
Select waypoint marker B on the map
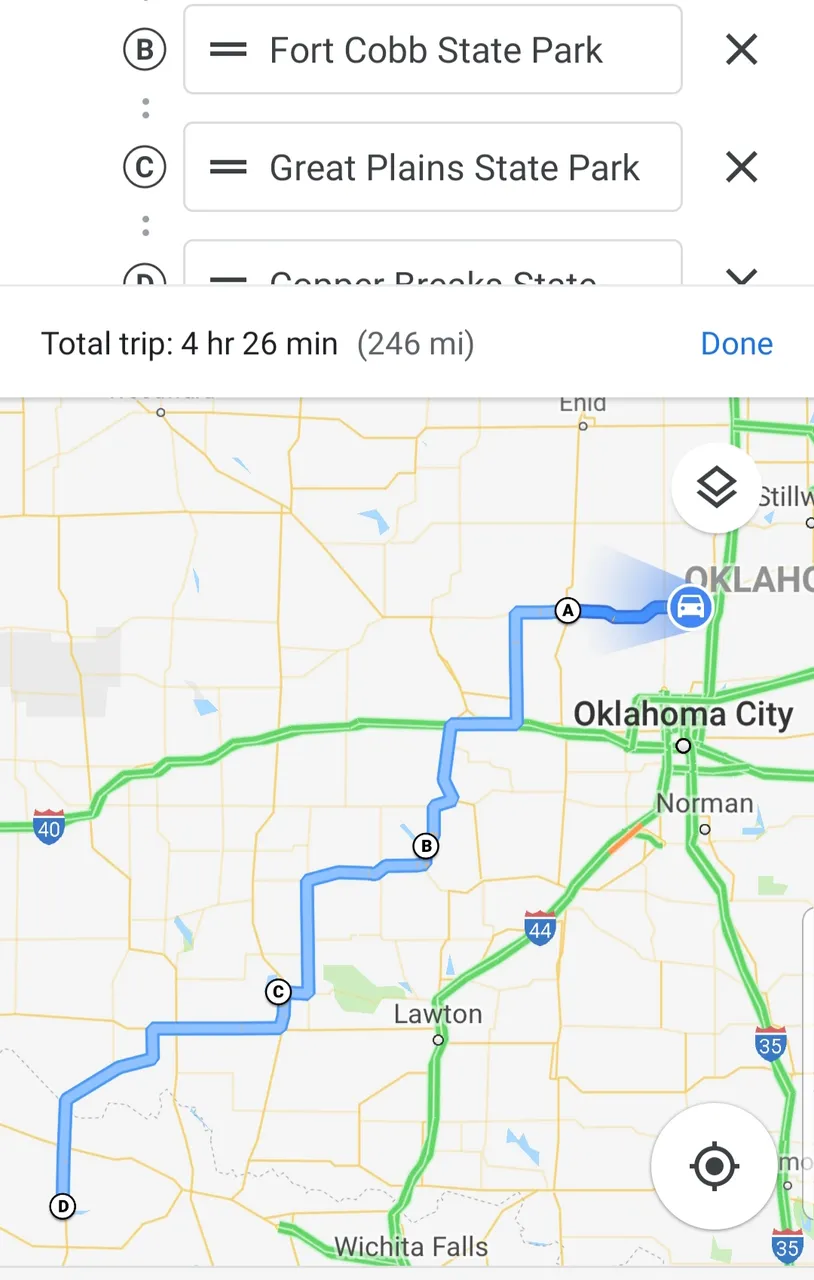426,846
